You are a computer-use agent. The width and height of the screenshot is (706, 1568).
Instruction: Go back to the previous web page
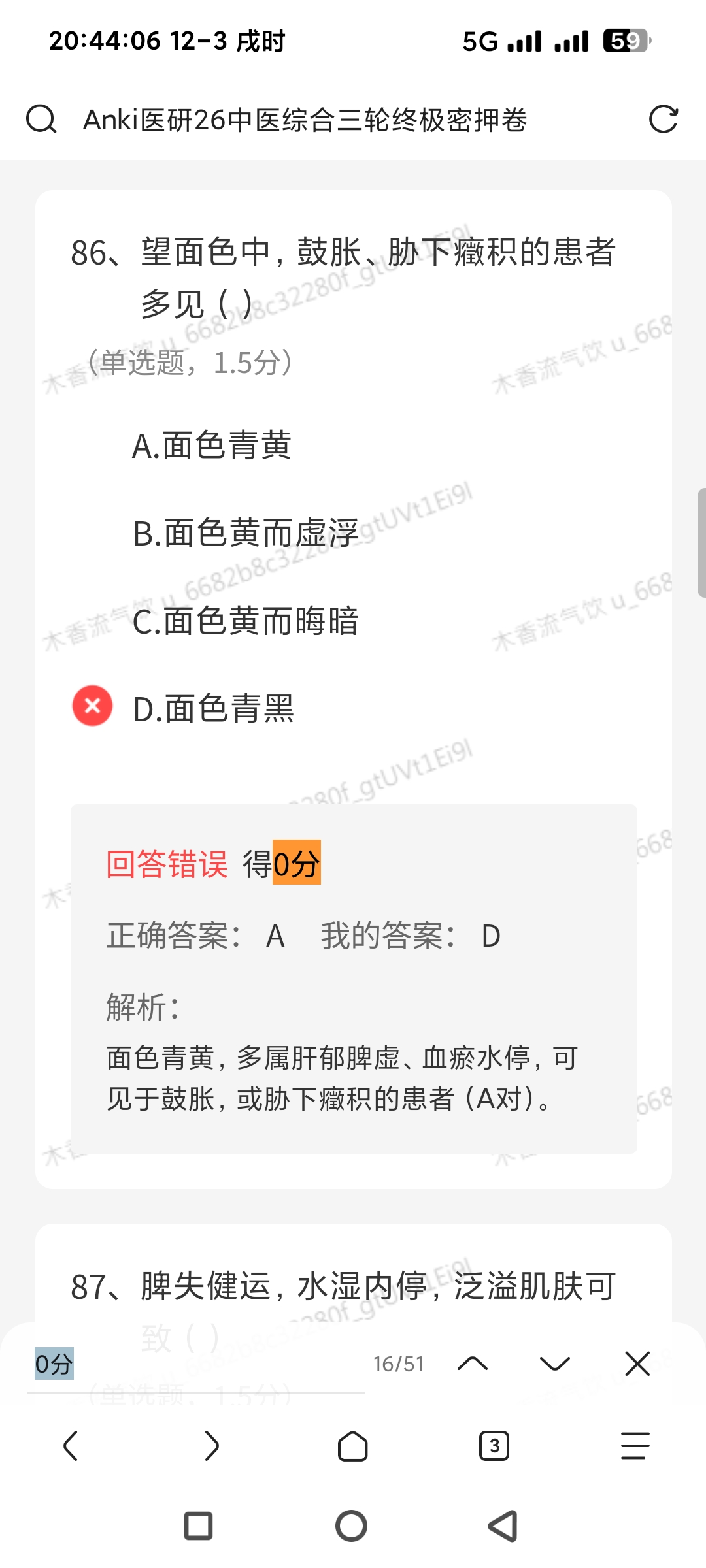[71, 1446]
